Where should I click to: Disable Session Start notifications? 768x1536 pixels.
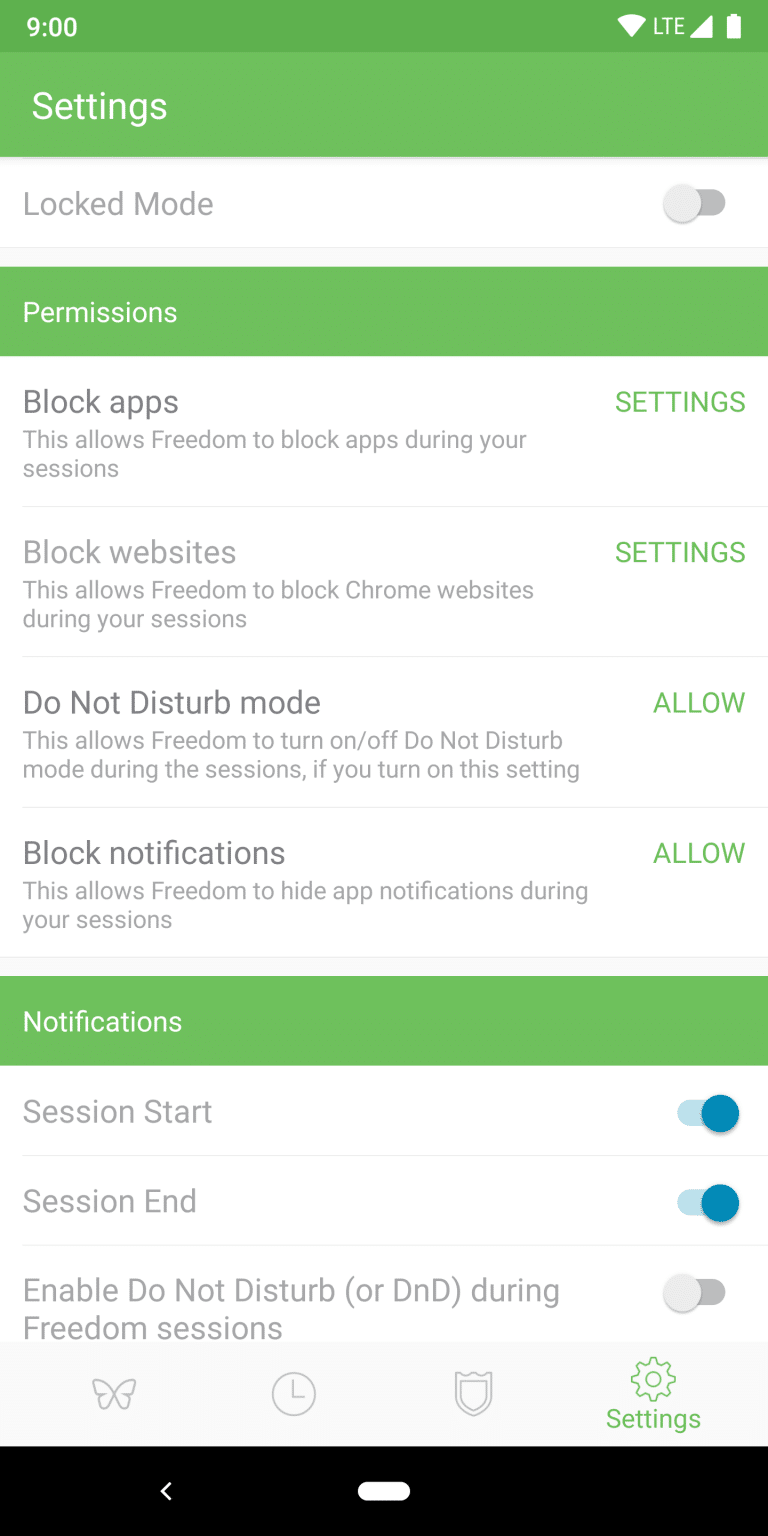pyautogui.click(x=708, y=1112)
